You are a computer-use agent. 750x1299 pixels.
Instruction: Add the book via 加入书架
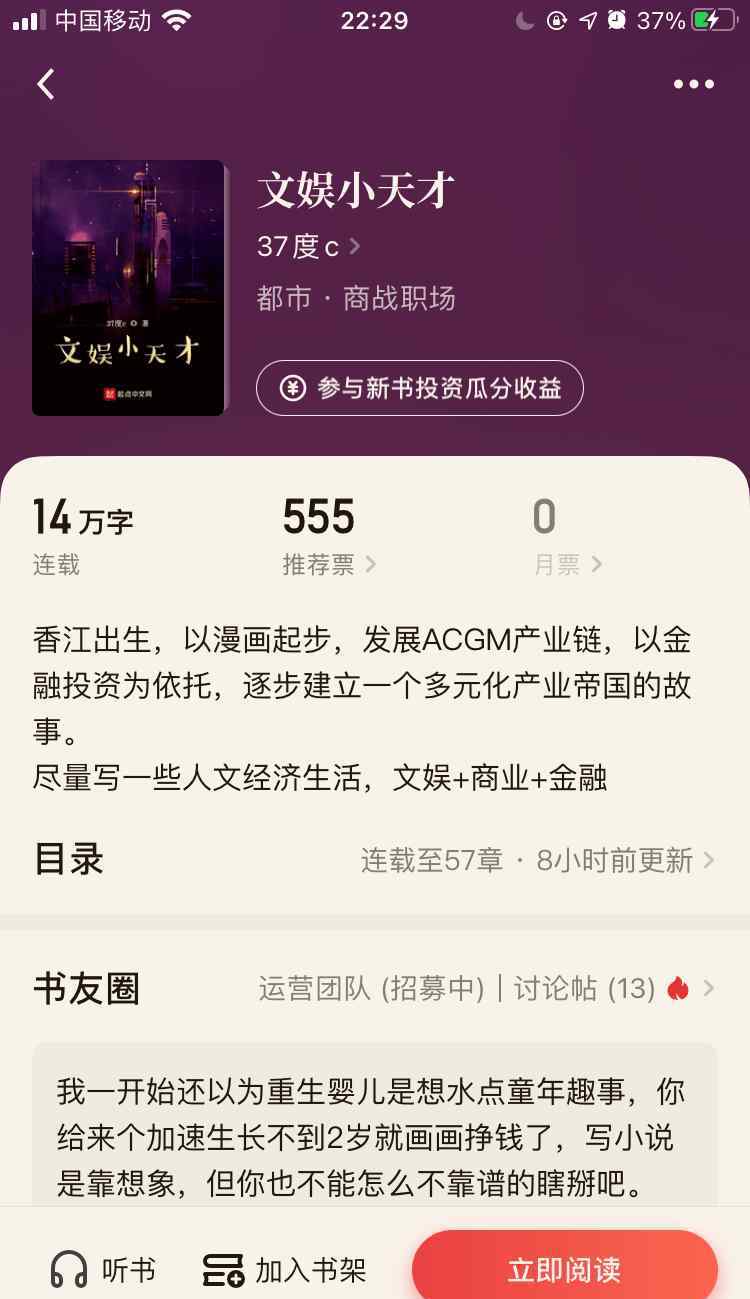coord(284,1270)
